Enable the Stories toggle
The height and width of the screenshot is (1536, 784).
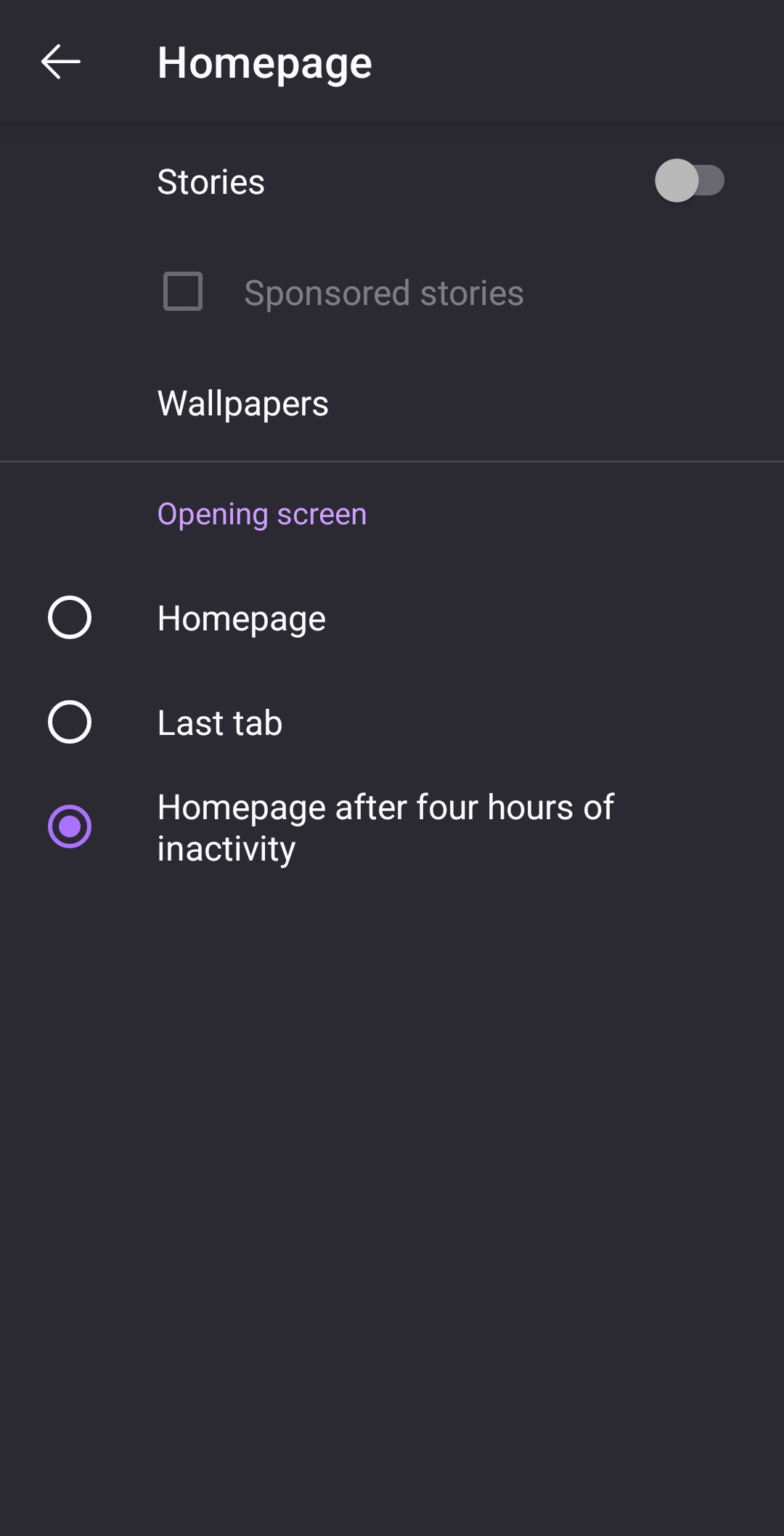(688, 181)
